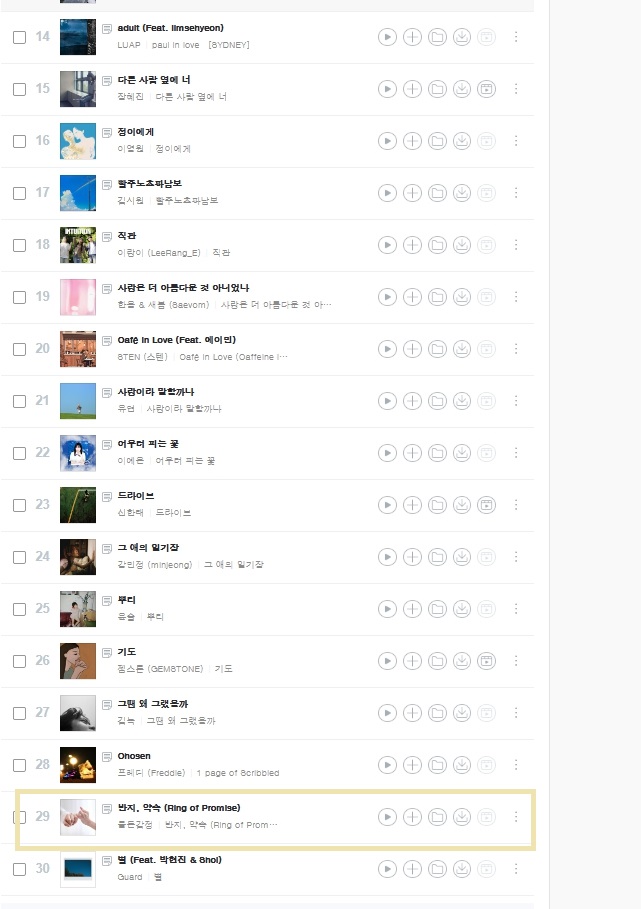Watch the music video for 드라이브

(486, 505)
